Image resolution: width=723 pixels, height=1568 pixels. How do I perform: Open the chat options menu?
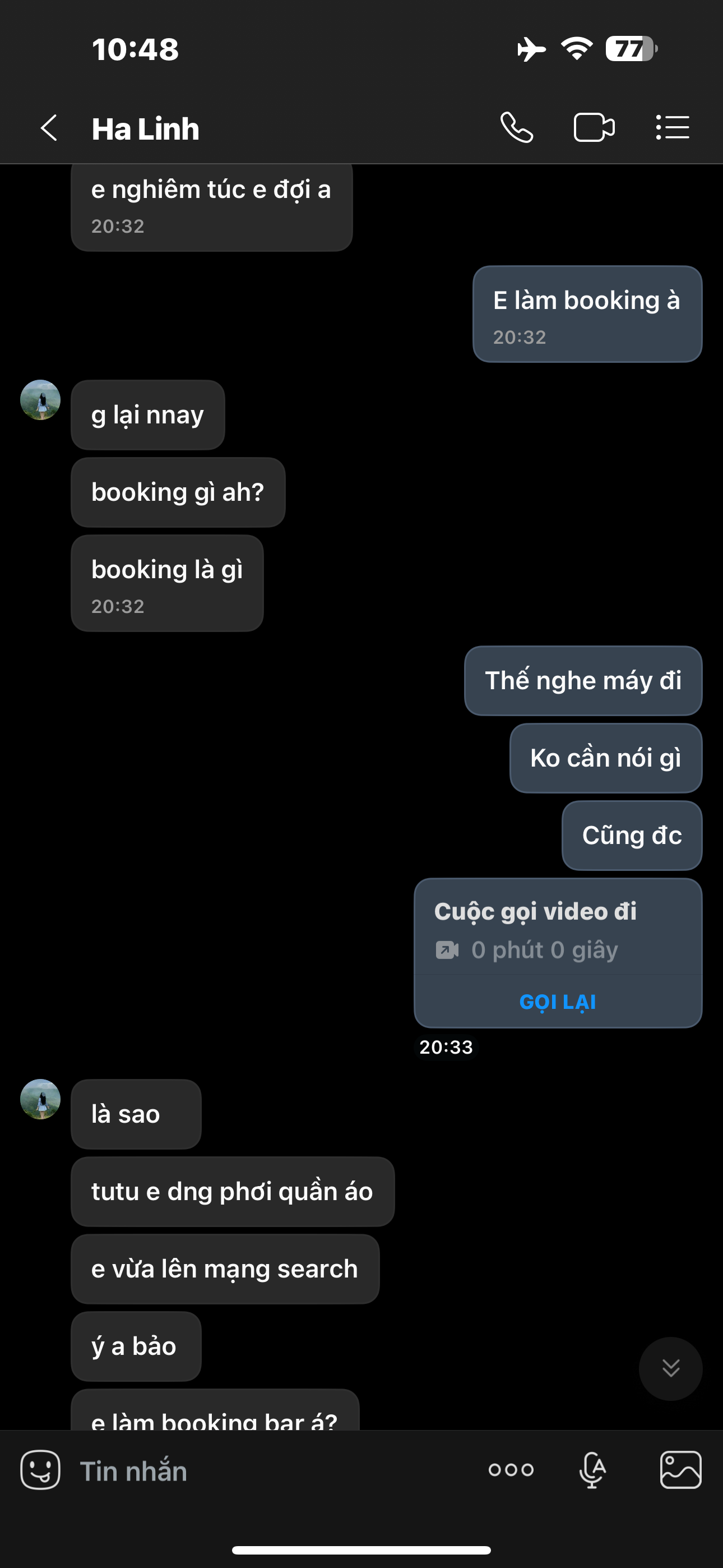pyautogui.click(x=673, y=128)
